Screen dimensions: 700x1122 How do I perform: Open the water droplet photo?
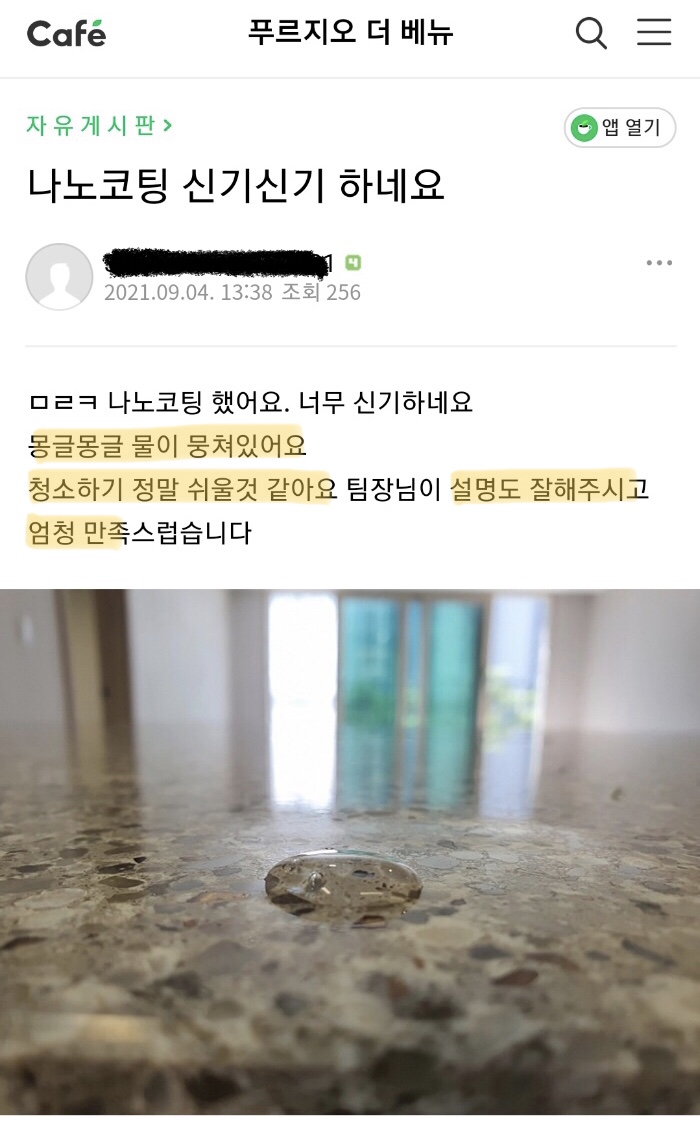[x=350, y=850]
